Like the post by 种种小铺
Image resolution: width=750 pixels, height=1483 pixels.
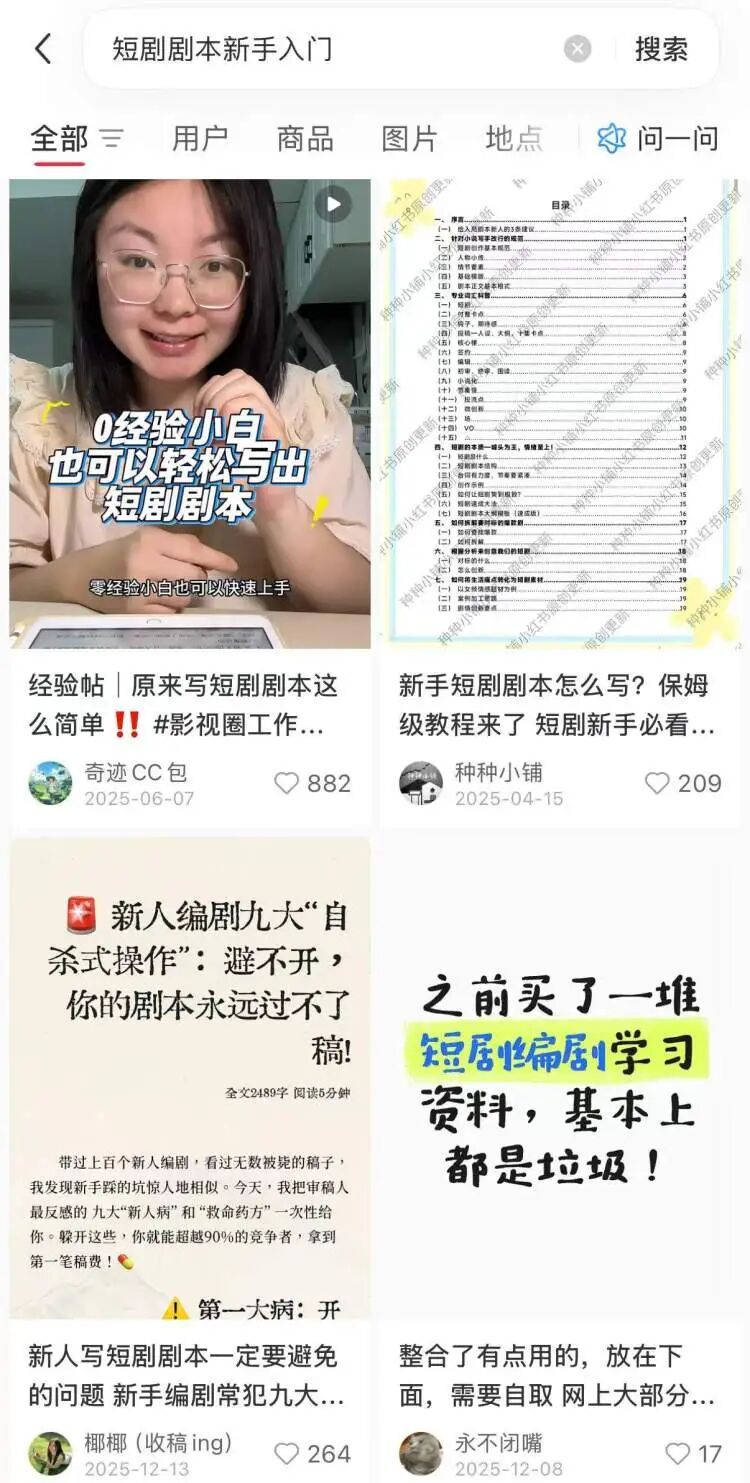[657, 783]
